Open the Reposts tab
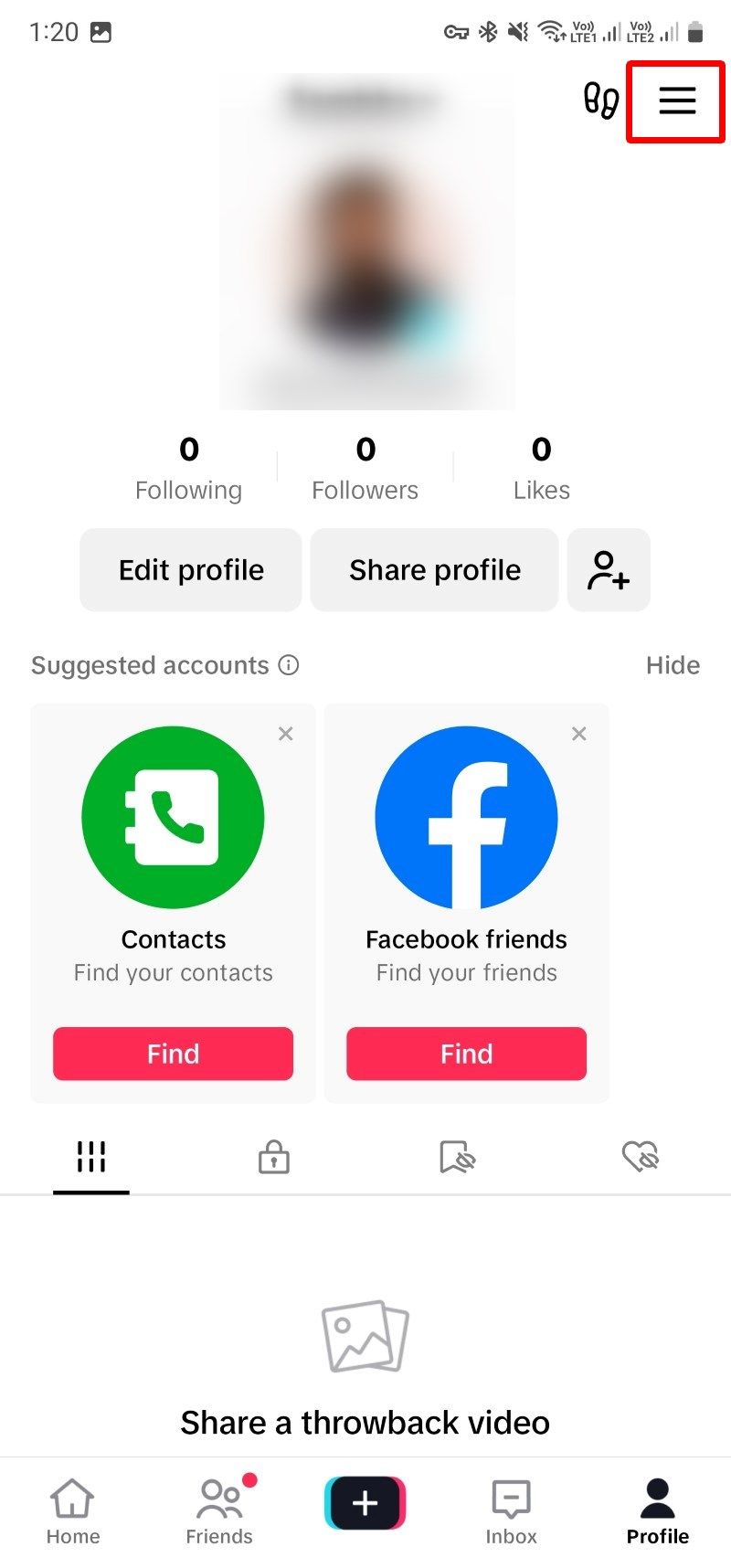 457,1156
